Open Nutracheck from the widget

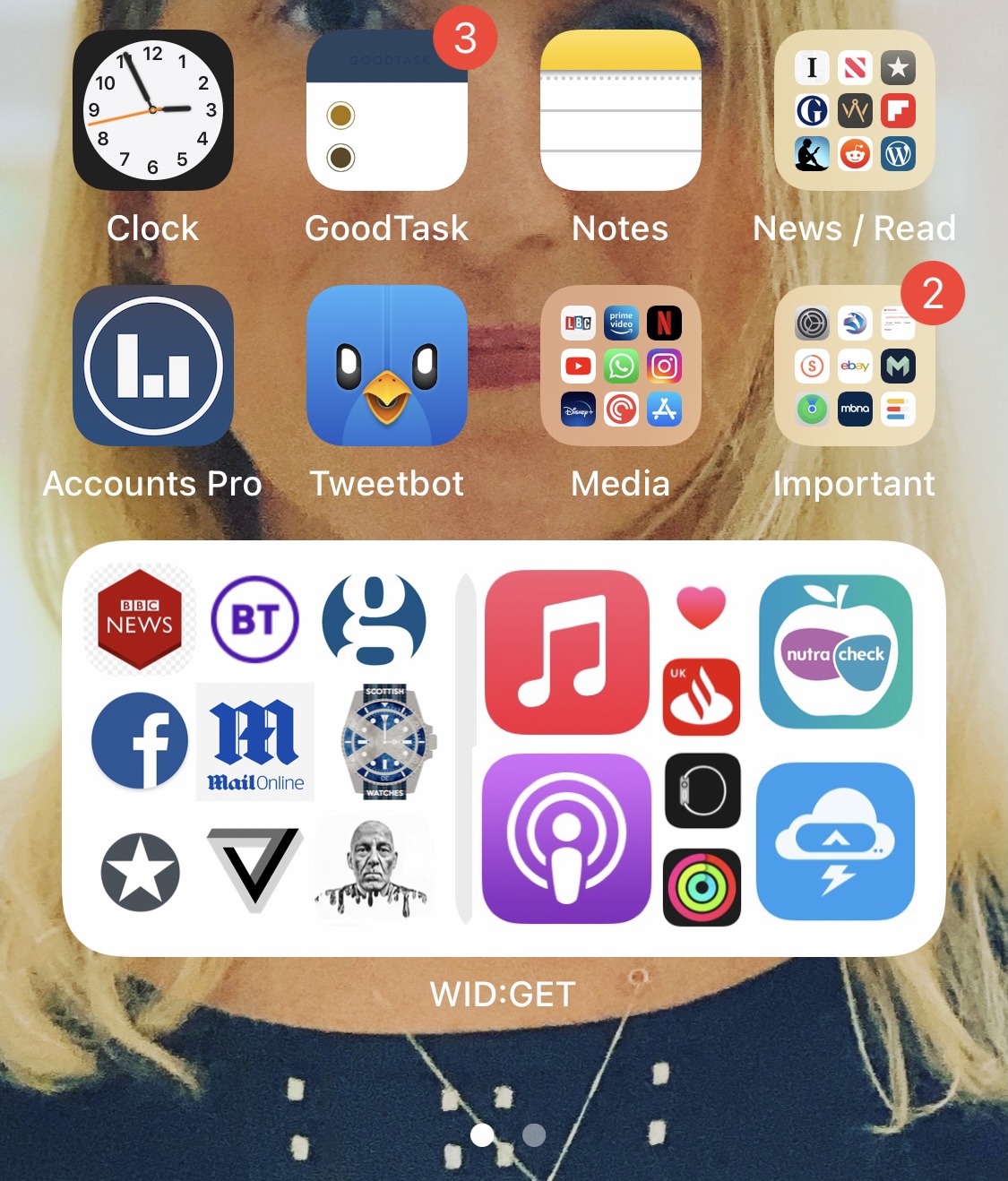(836, 652)
